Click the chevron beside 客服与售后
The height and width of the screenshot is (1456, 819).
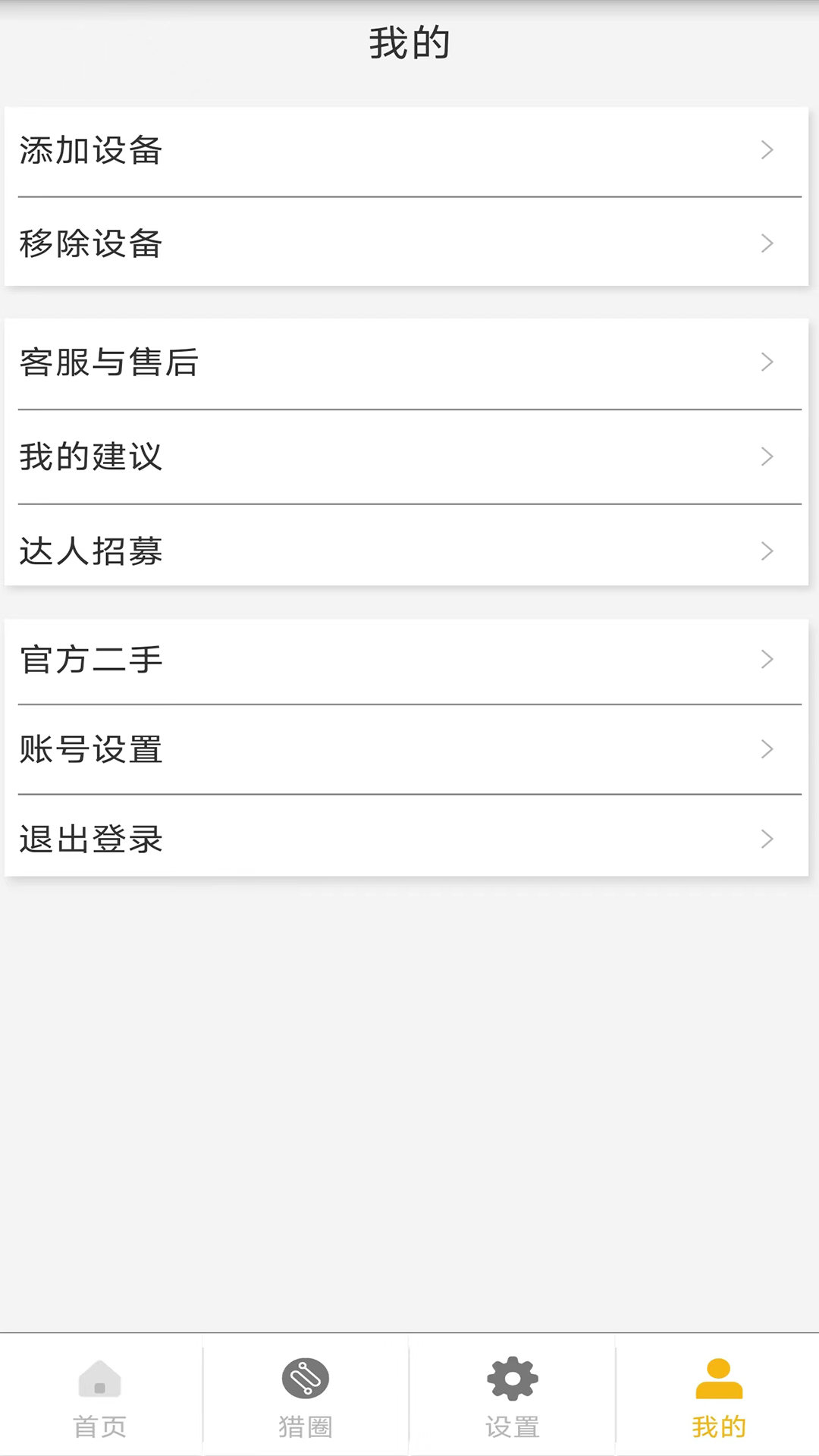click(767, 362)
